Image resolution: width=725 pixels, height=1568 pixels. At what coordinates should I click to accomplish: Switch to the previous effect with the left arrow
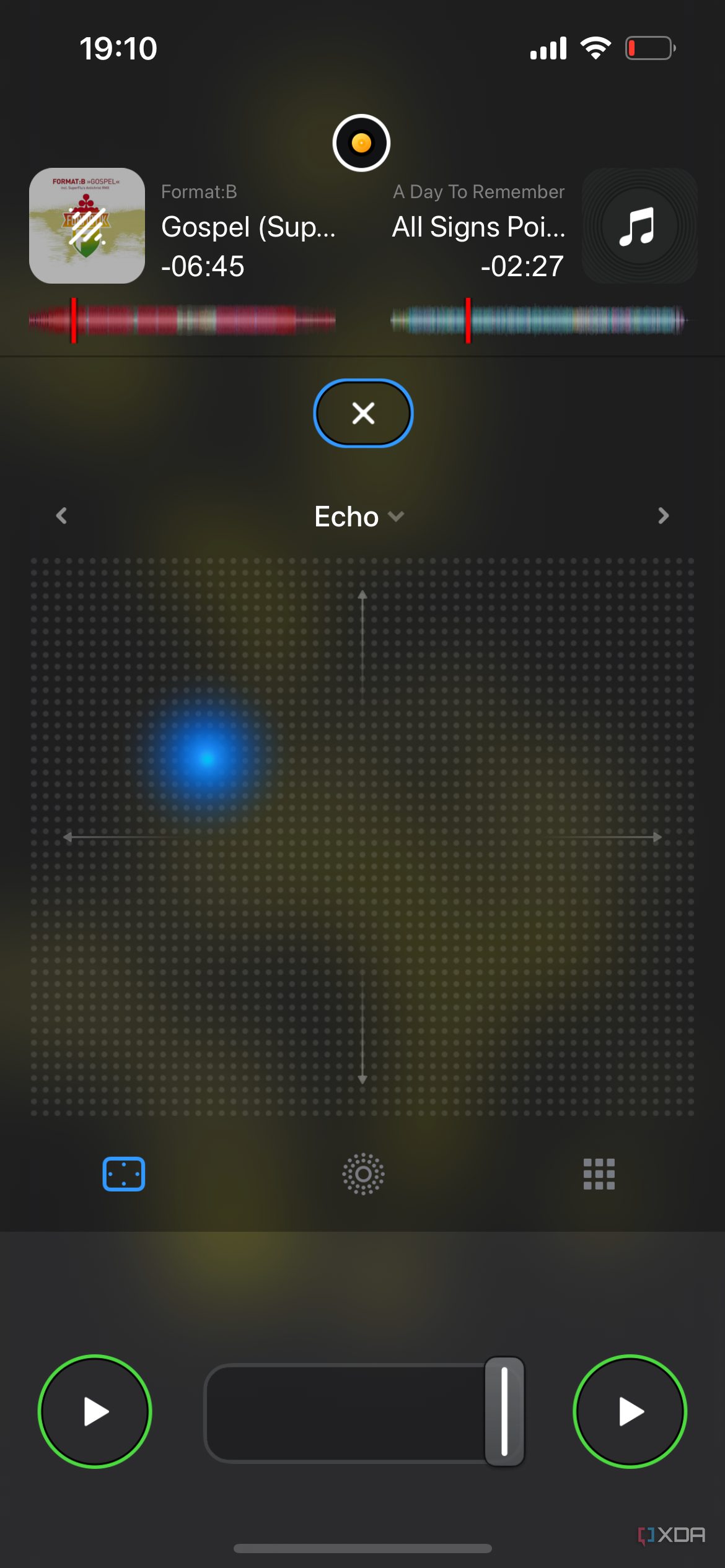click(61, 516)
